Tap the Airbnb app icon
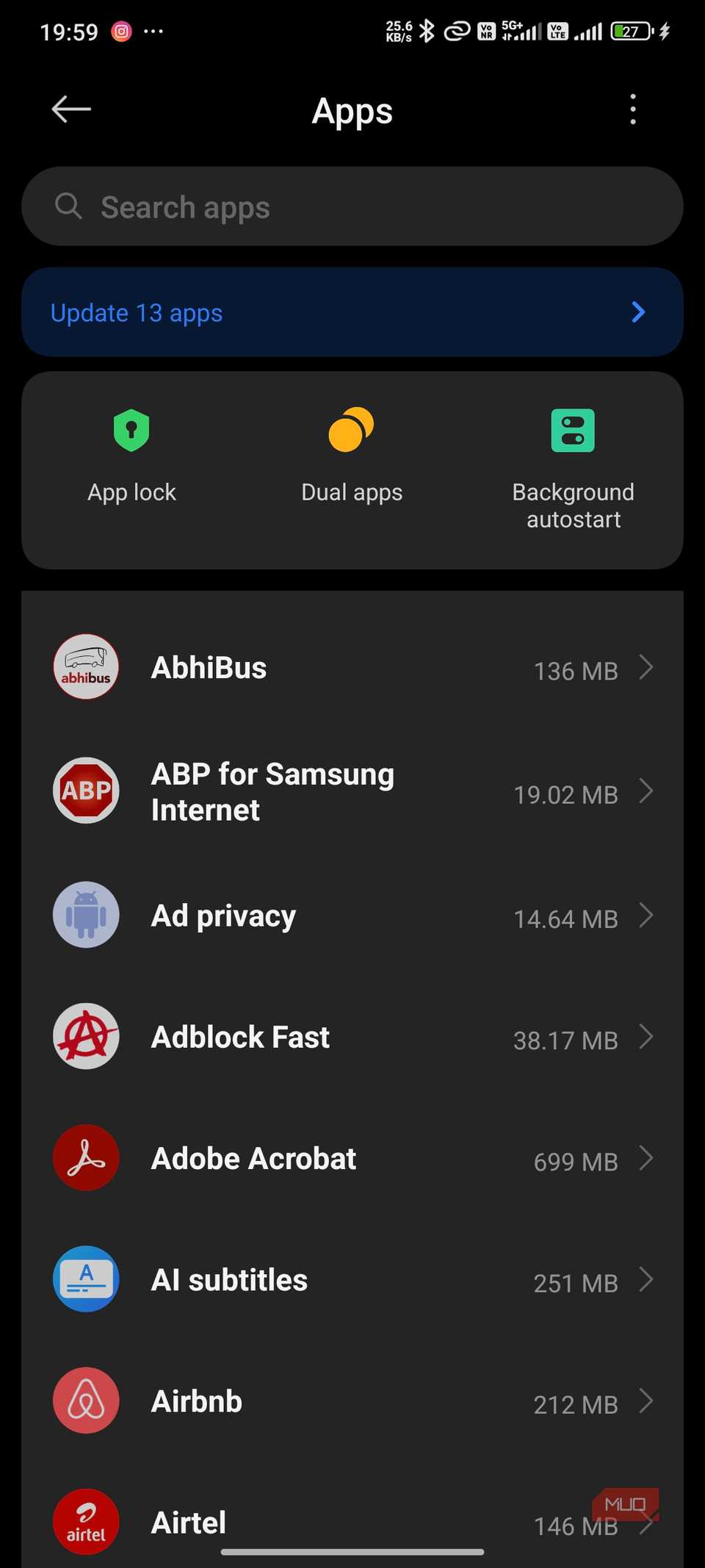 86,1400
